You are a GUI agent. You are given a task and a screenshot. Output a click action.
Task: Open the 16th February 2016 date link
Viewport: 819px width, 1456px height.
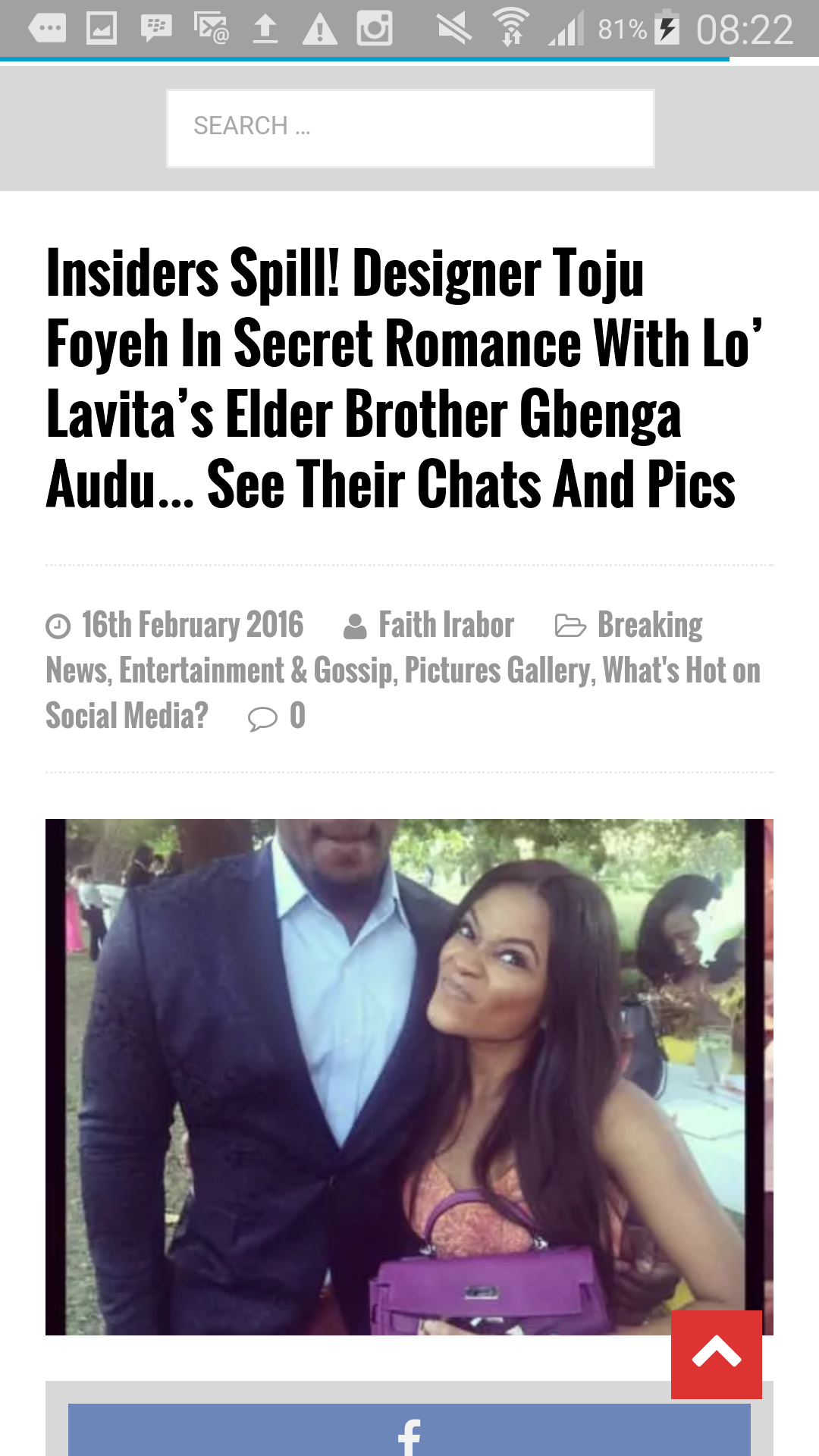[x=193, y=625]
